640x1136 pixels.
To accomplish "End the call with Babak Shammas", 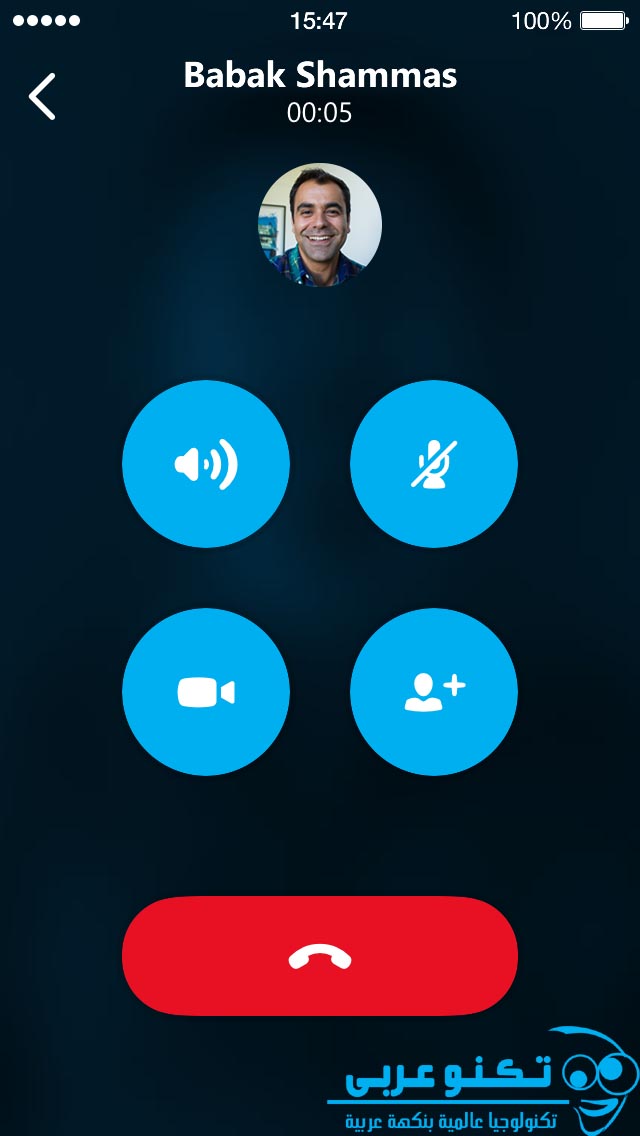I will pos(320,957).
